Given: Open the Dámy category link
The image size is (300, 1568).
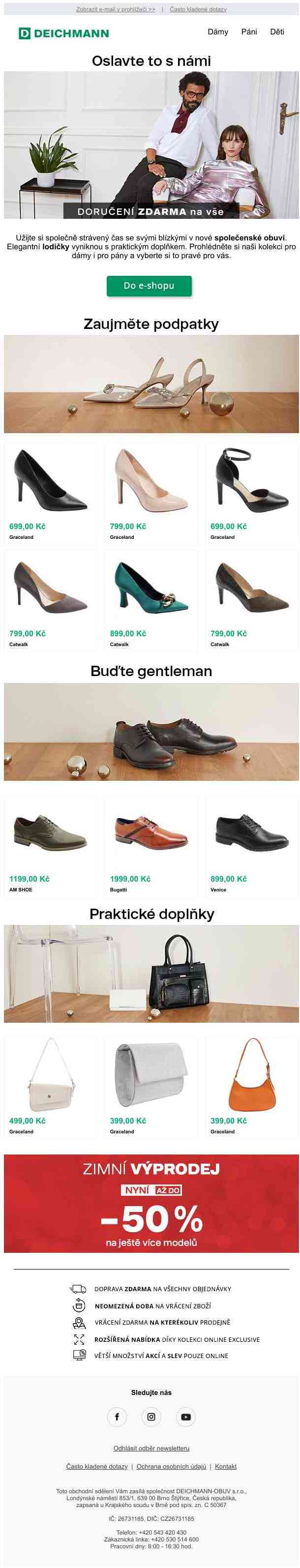Looking at the screenshot, I should point(217,31).
